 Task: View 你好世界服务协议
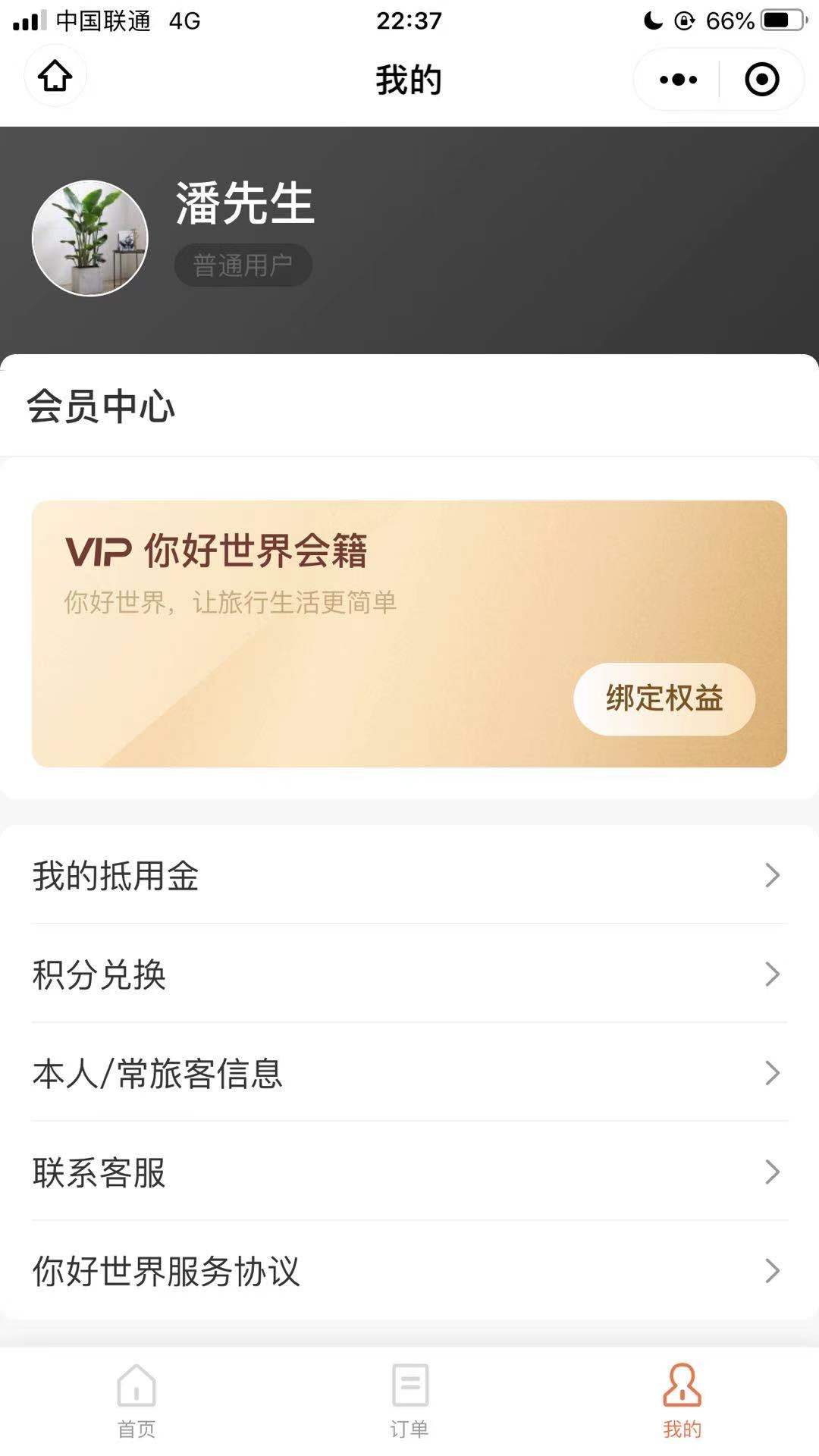tap(409, 1271)
